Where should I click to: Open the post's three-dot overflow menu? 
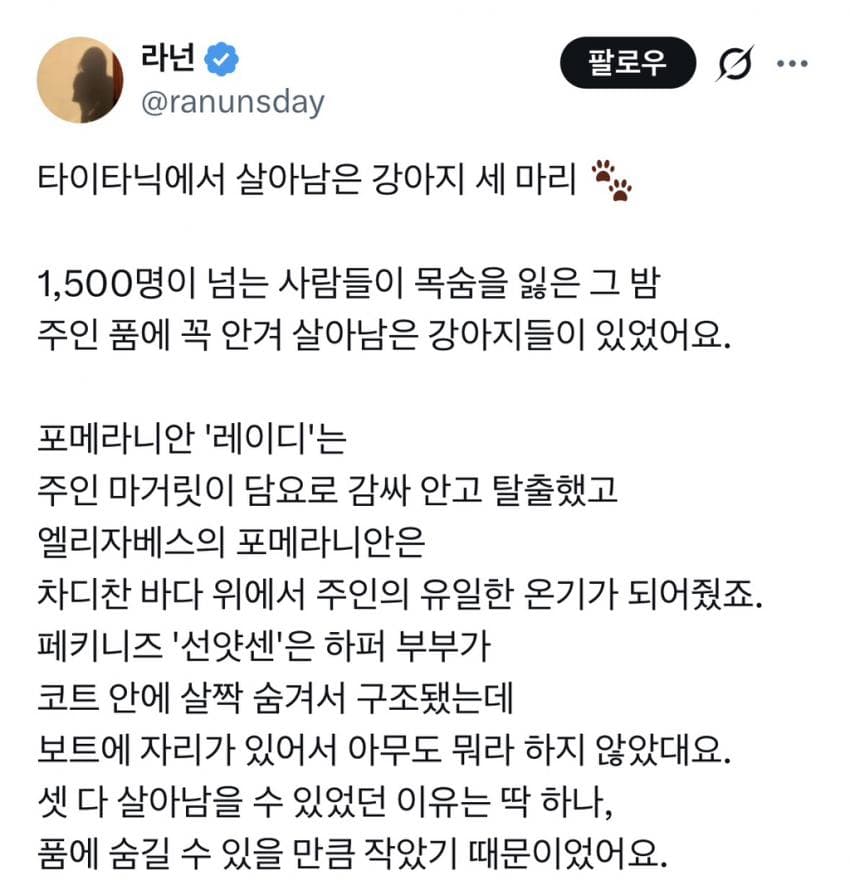[x=792, y=65]
